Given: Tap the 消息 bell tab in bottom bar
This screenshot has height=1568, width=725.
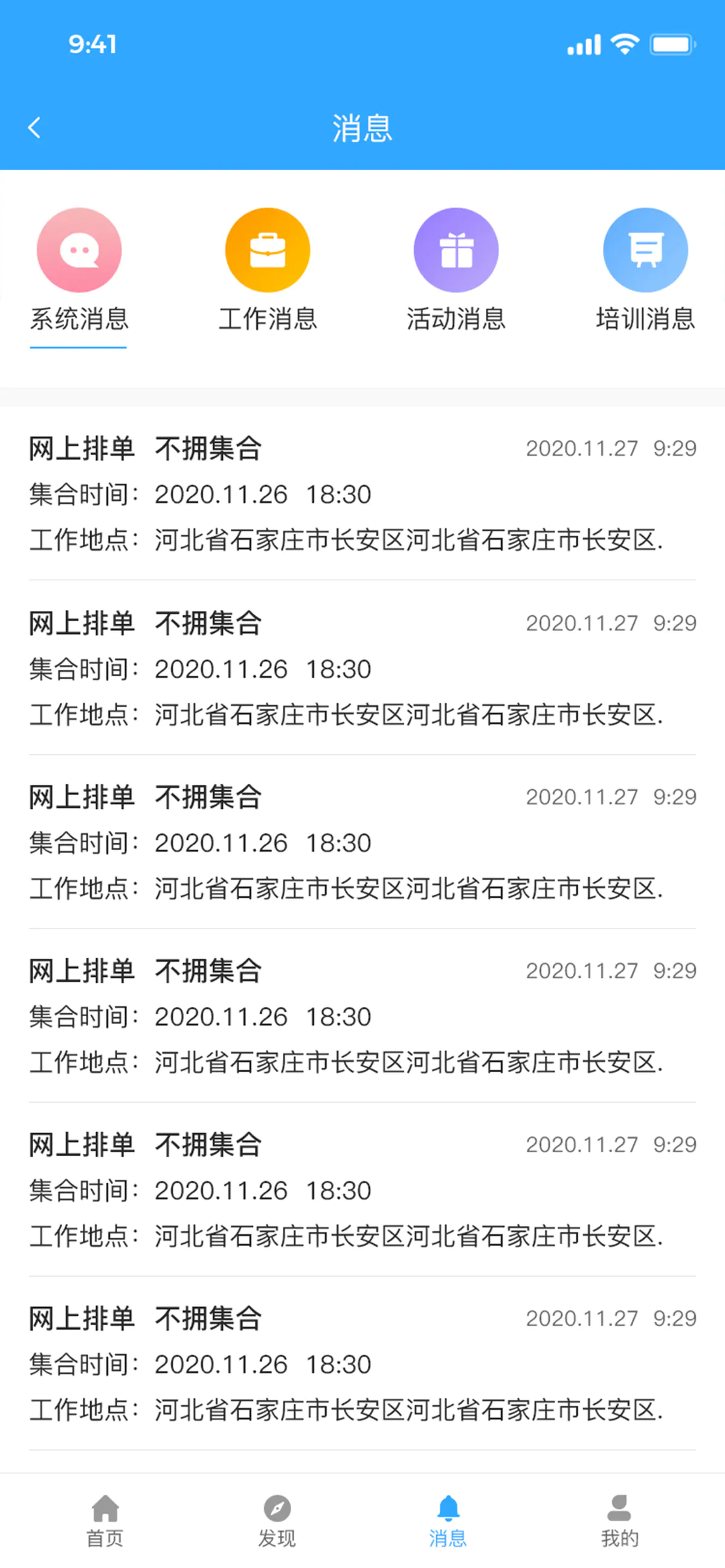Looking at the screenshot, I should [x=448, y=1520].
